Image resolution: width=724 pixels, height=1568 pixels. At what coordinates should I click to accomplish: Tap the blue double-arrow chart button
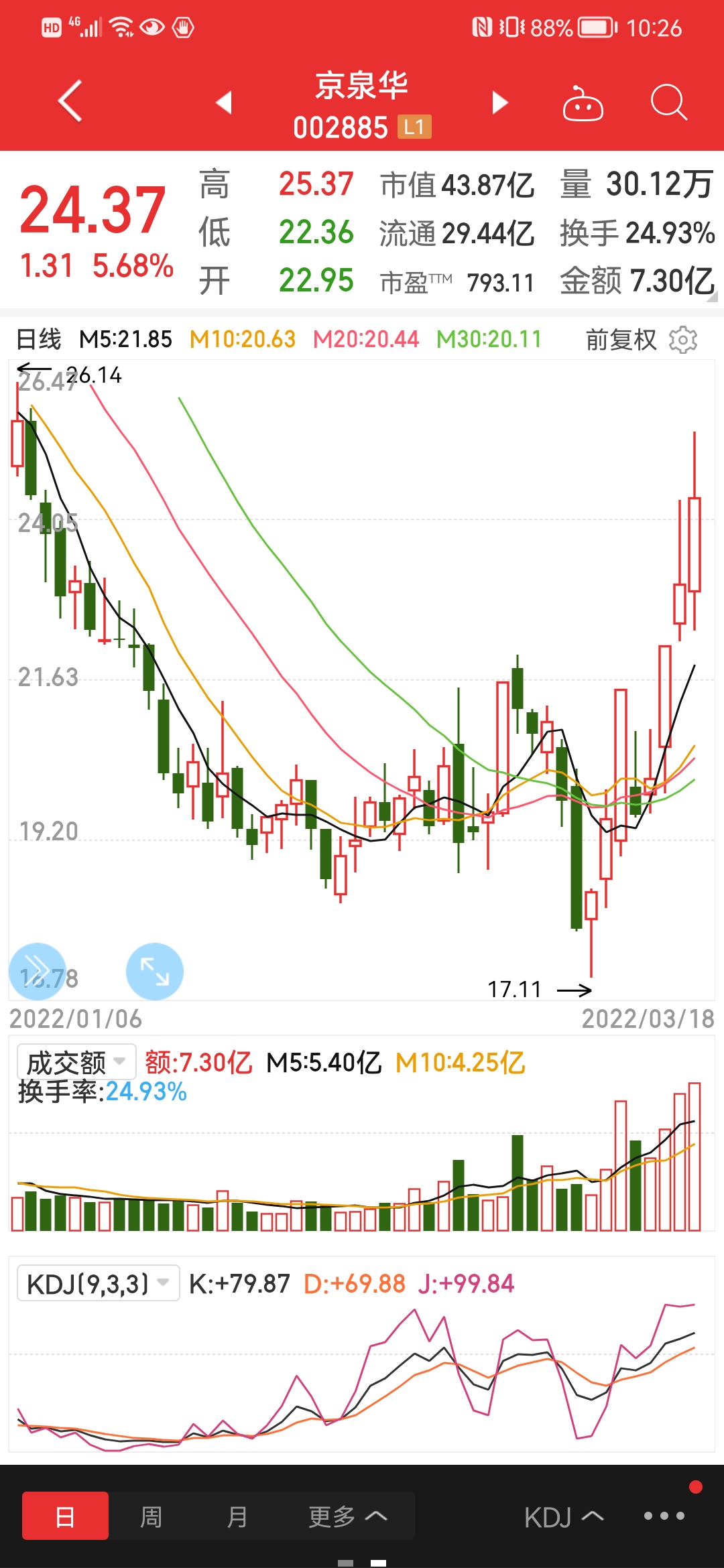(38, 971)
